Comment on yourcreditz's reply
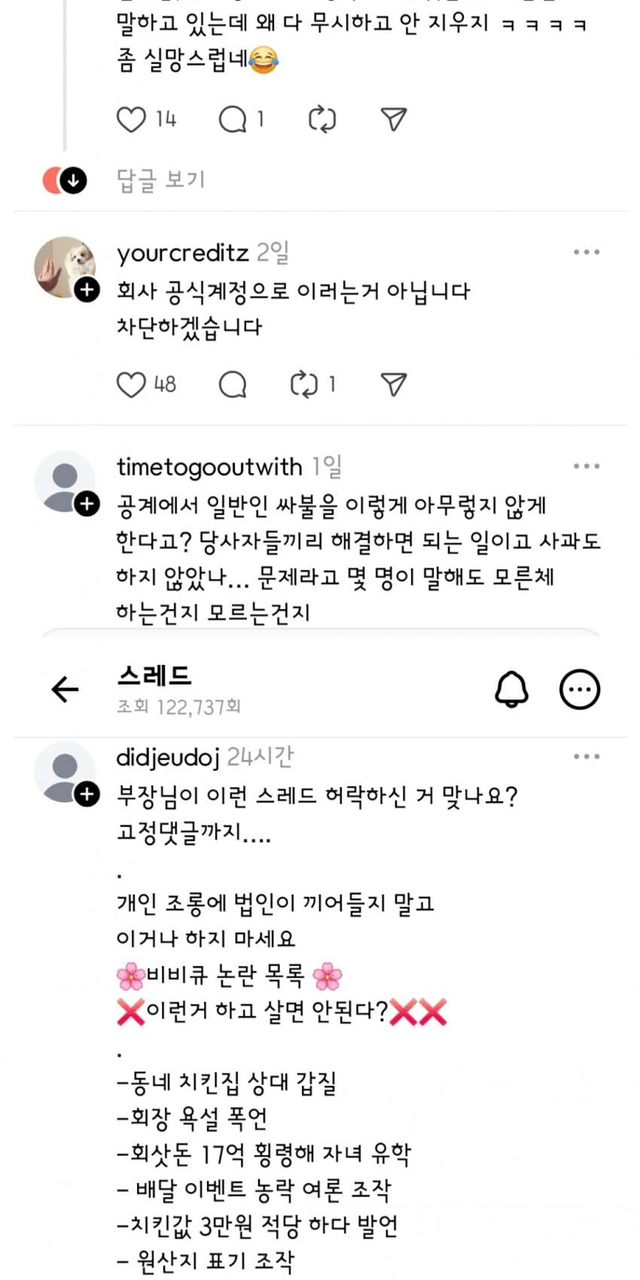Screen dimensions: 640x1280 click(232, 384)
